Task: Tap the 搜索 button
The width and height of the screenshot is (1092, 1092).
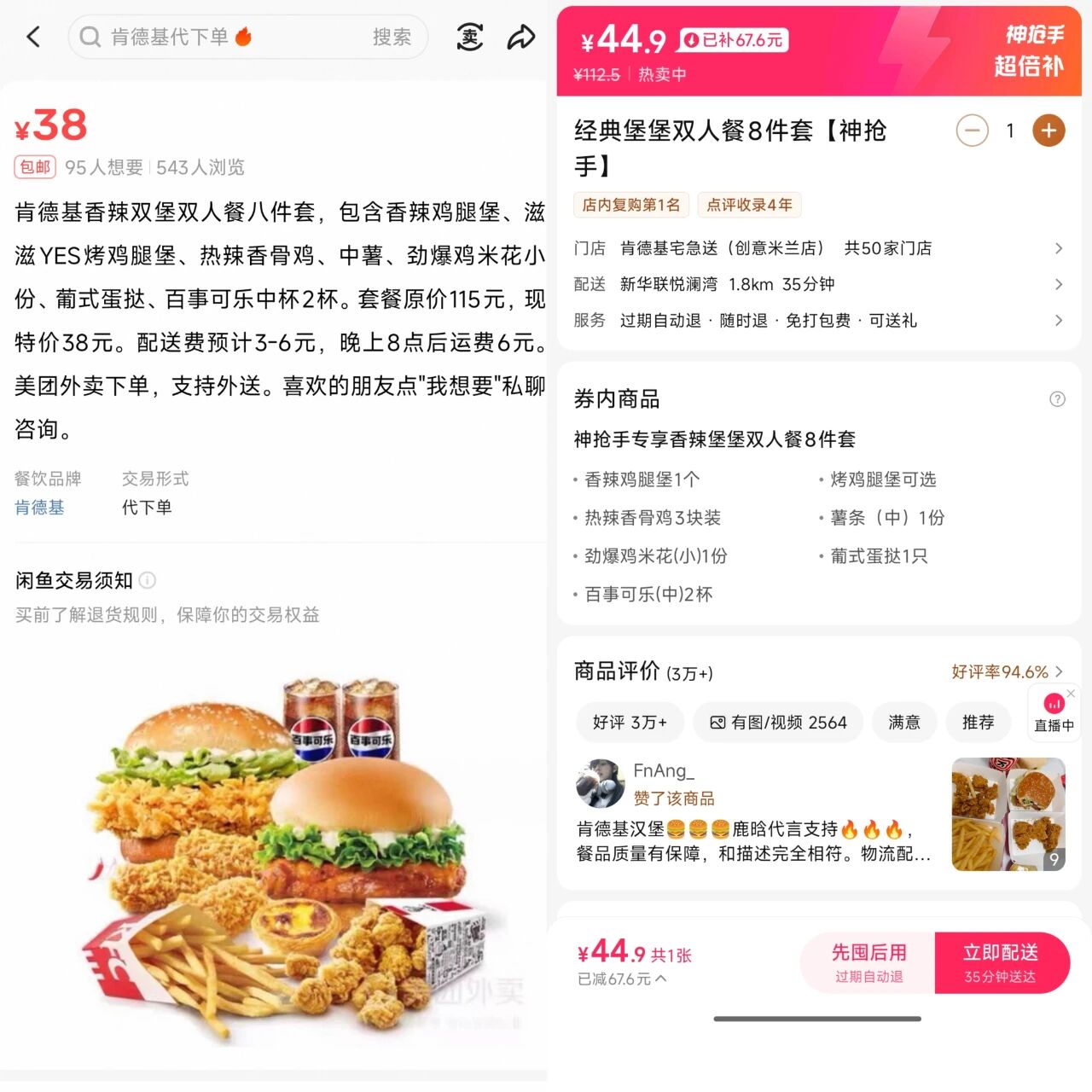Action: coord(392,37)
